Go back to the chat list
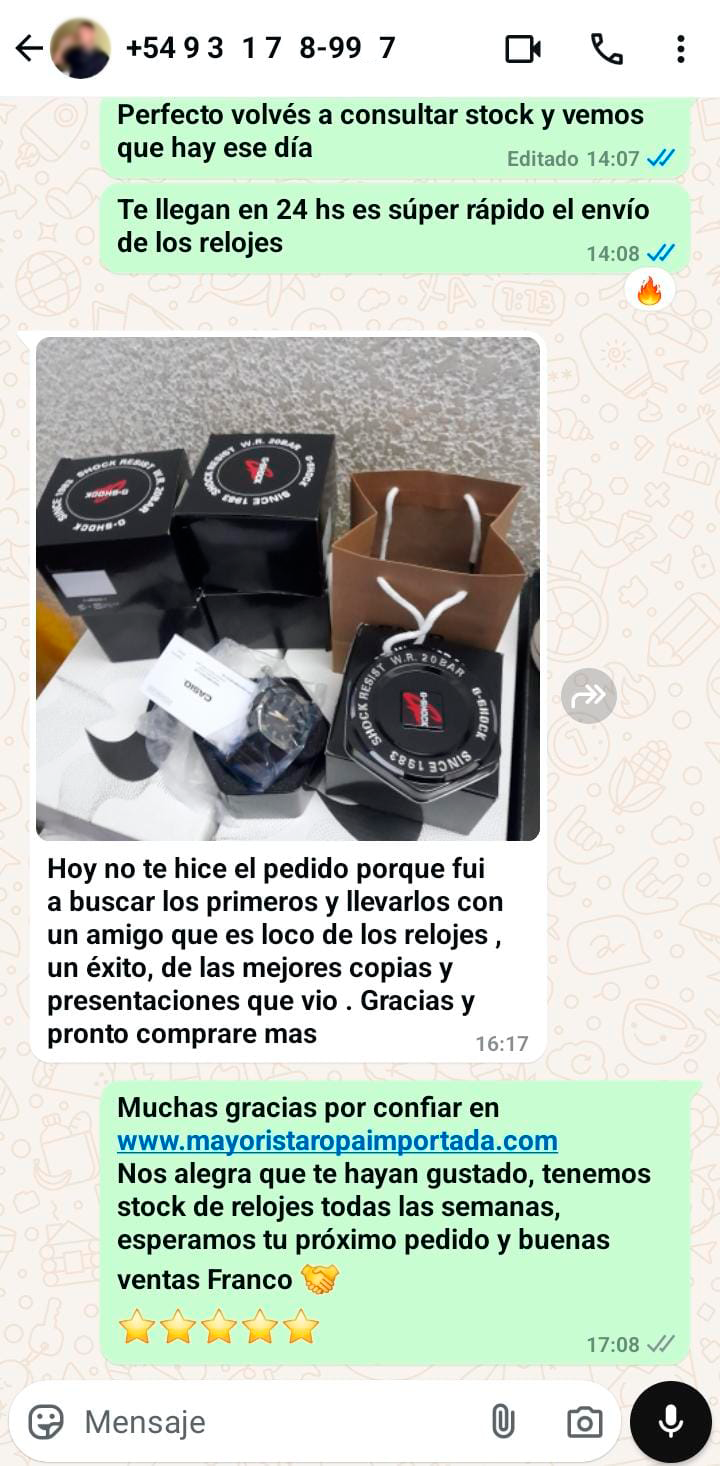 click(x=29, y=48)
